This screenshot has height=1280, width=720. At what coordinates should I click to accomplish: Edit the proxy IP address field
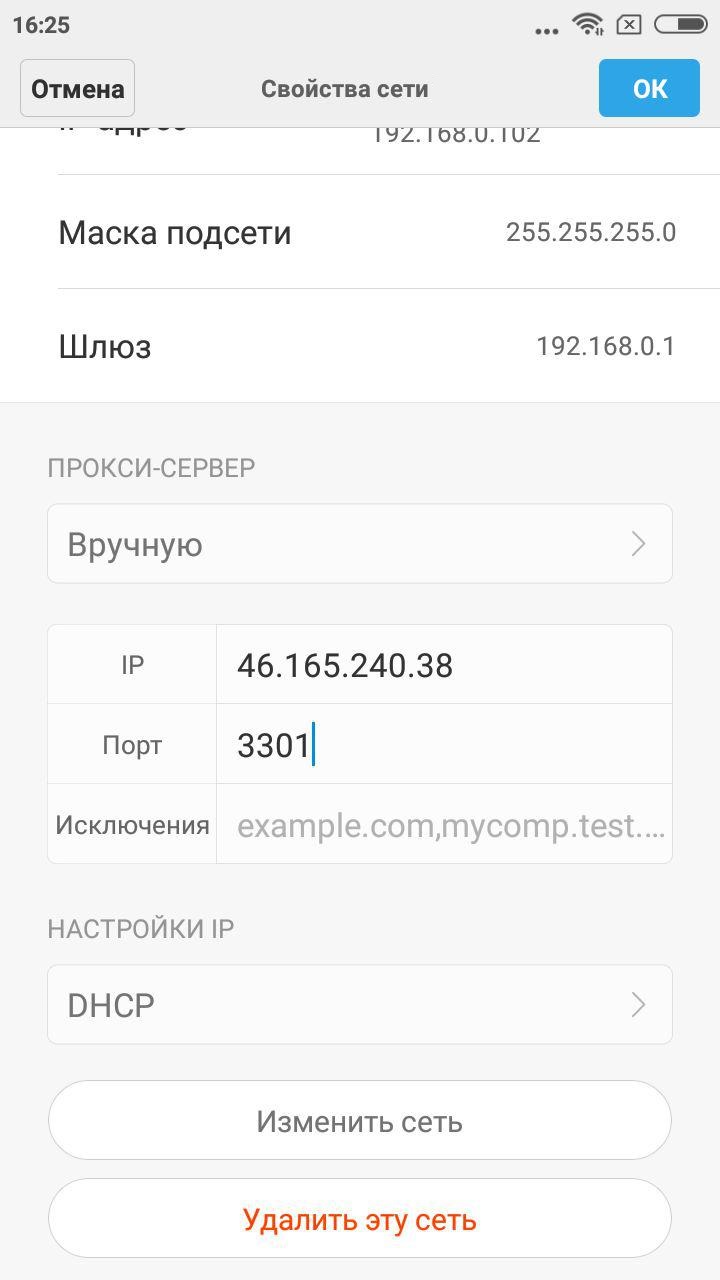tap(443, 665)
